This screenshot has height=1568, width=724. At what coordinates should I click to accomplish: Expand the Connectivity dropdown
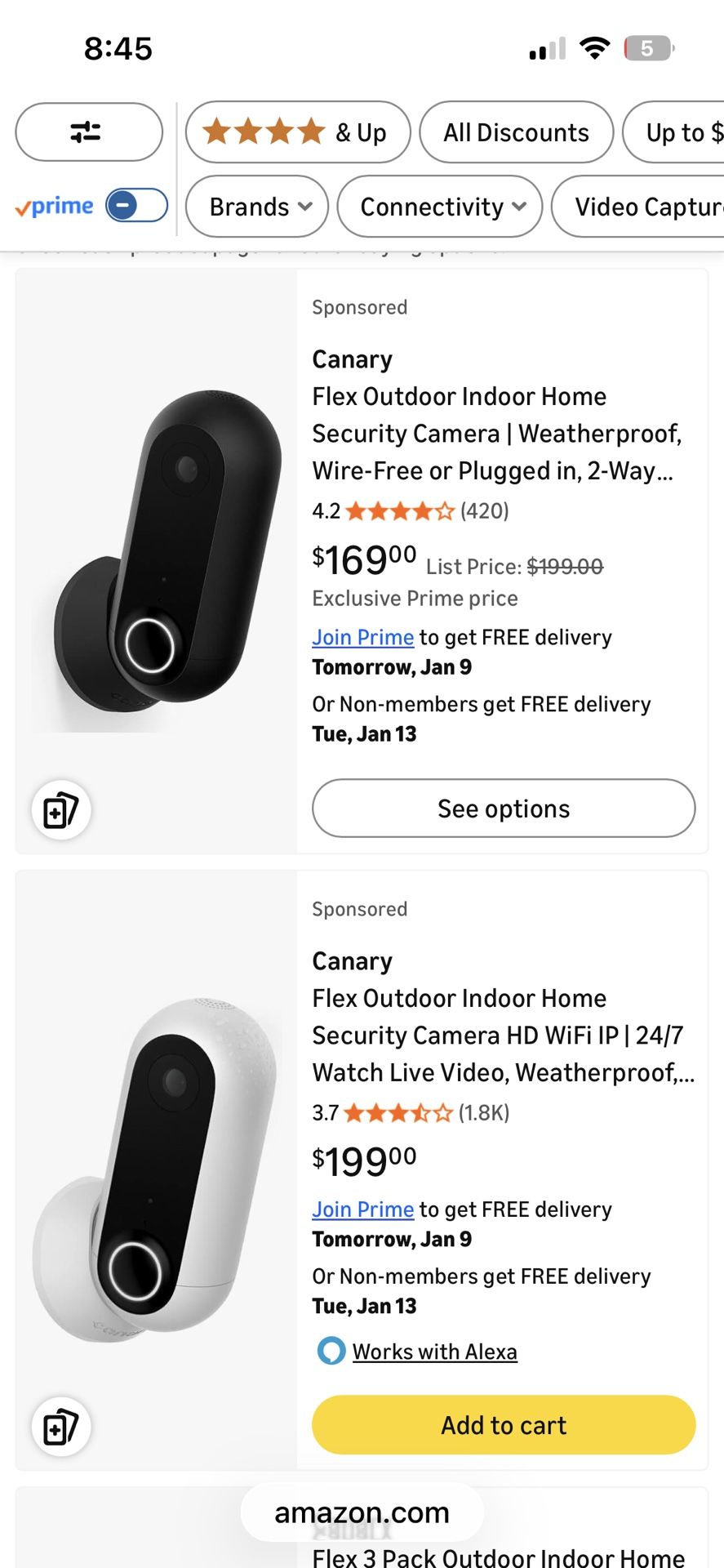(440, 207)
